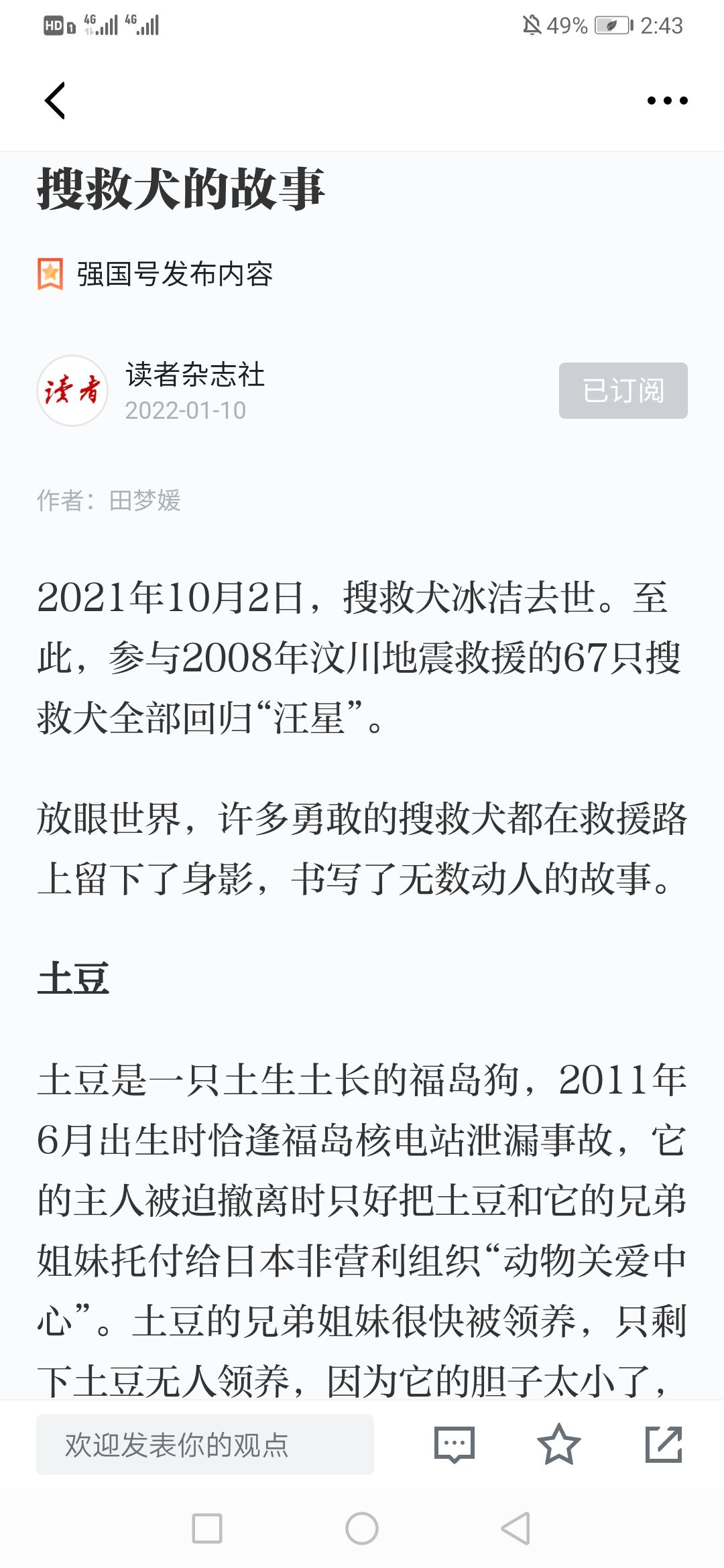Screen dimensions: 724x1568
Task: View the article's comments
Action: [455, 1445]
